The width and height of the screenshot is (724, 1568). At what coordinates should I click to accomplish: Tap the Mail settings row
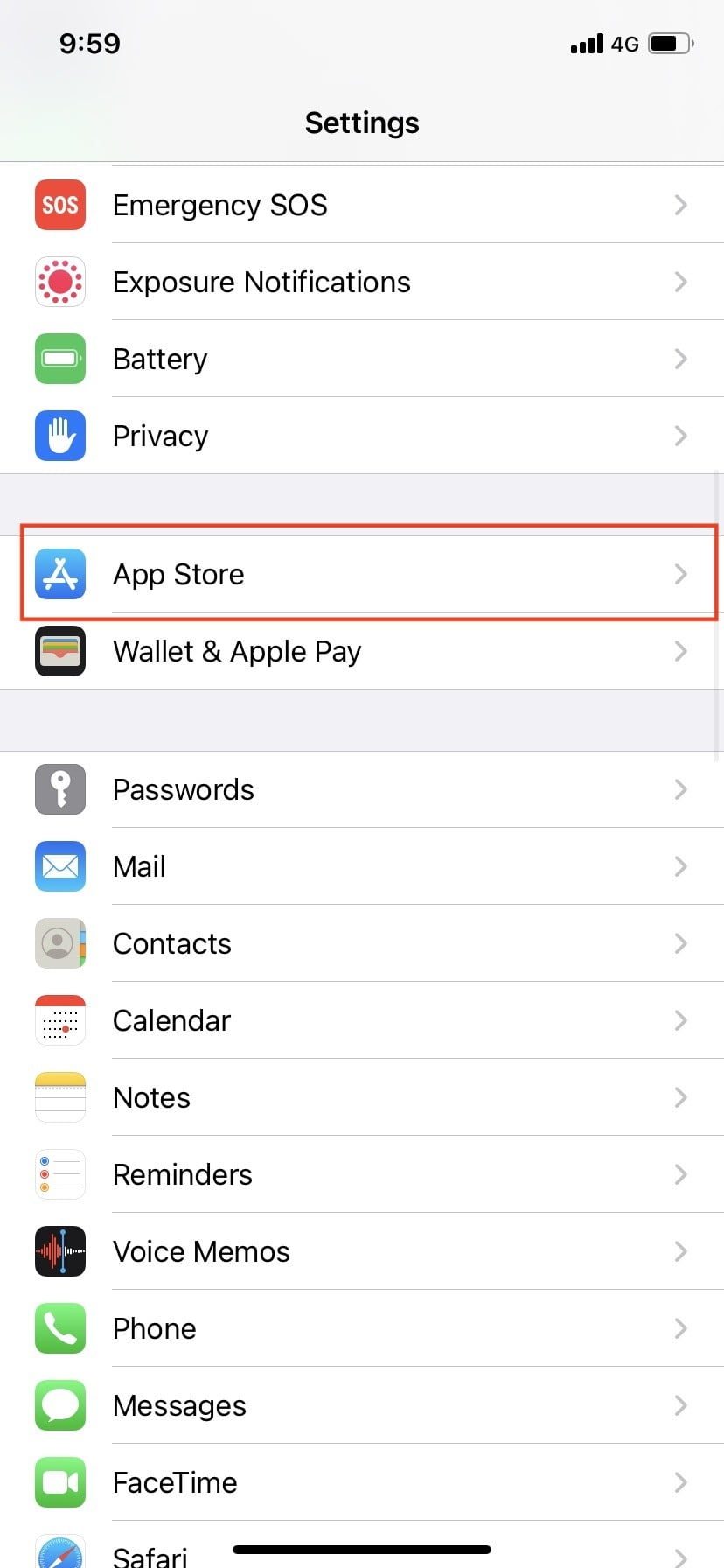pyautogui.click(x=362, y=866)
